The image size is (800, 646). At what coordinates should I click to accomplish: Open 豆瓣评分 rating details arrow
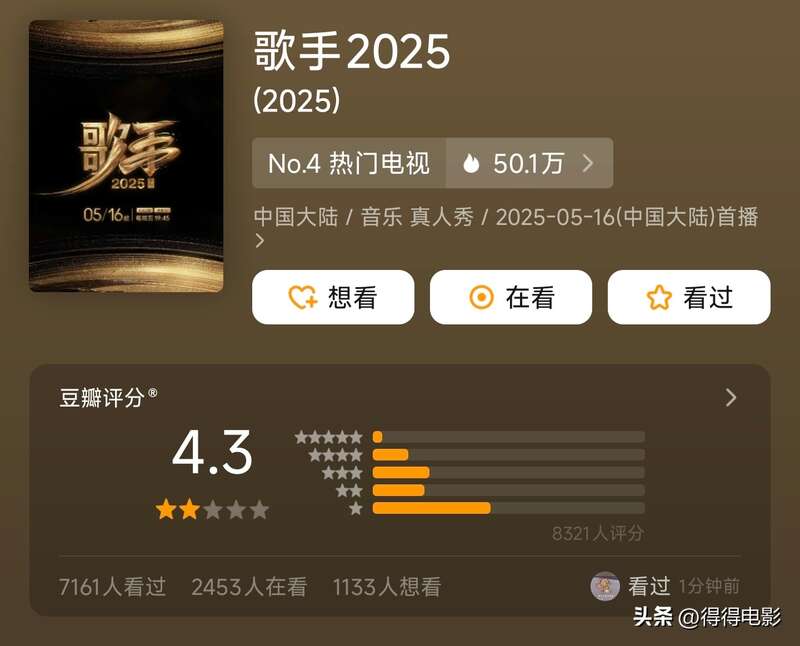pyautogui.click(x=730, y=398)
